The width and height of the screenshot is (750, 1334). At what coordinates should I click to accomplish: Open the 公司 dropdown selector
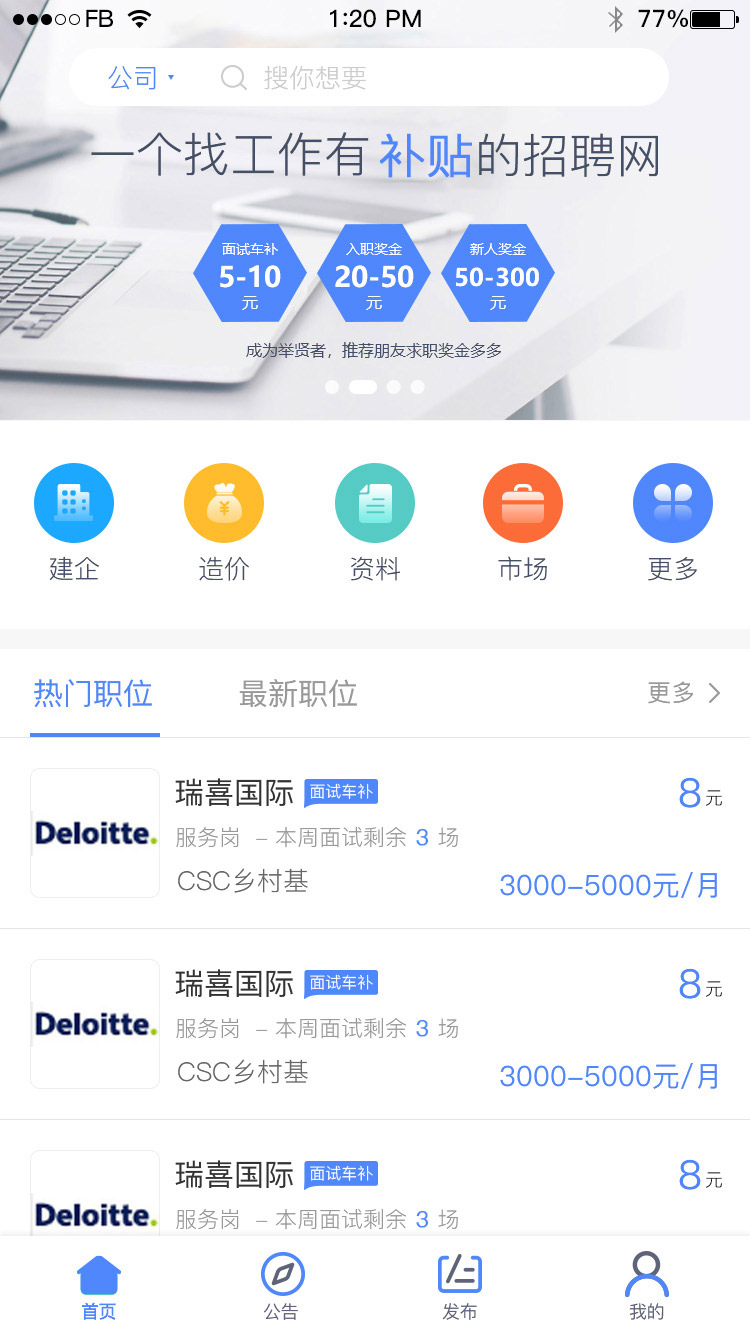pos(141,78)
